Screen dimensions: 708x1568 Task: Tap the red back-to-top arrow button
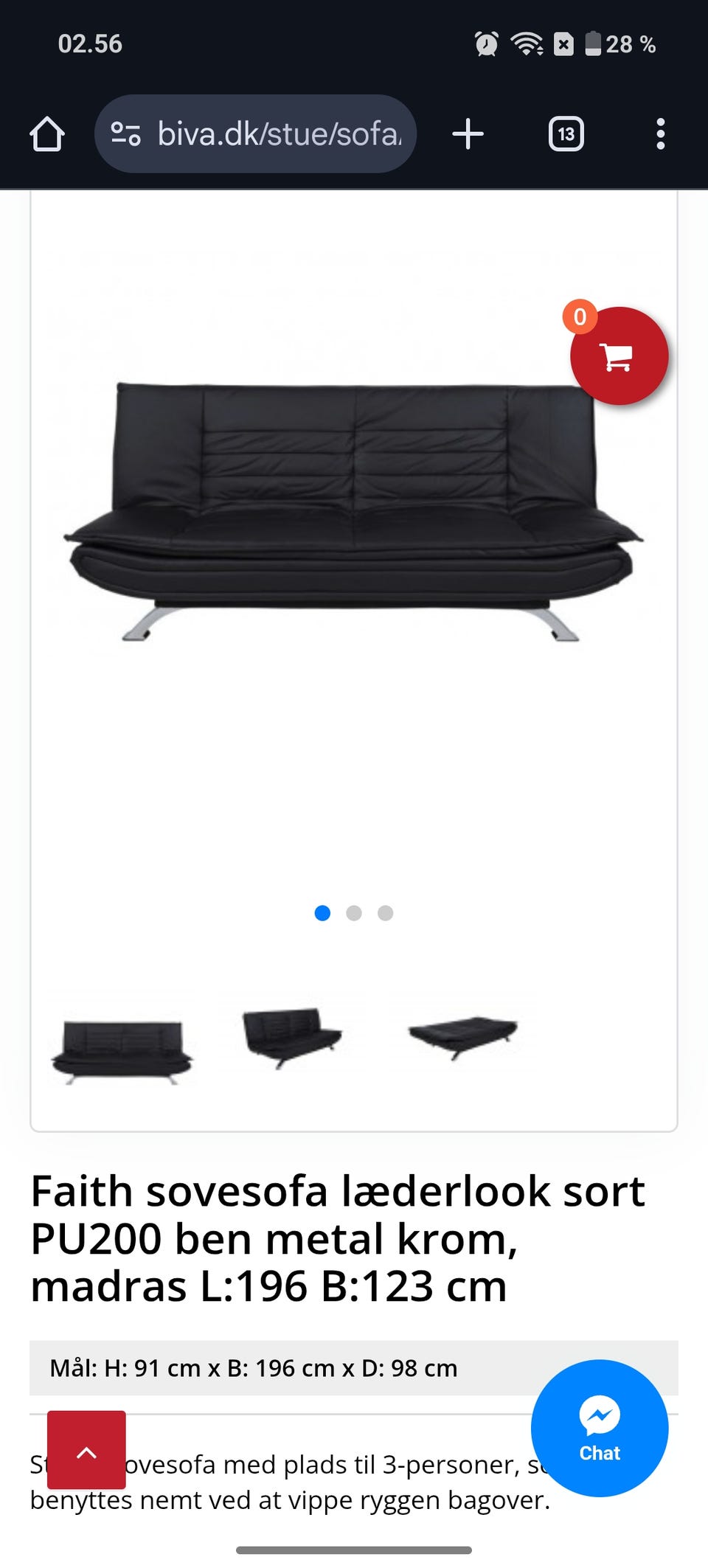click(x=86, y=1450)
